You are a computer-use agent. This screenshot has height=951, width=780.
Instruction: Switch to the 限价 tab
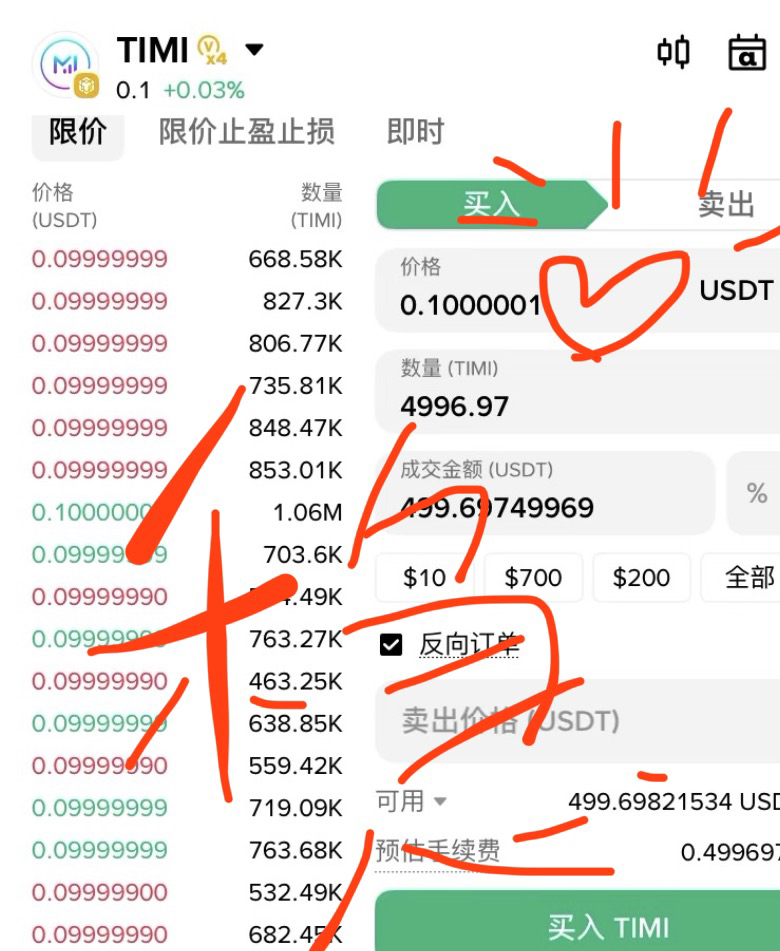77,132
